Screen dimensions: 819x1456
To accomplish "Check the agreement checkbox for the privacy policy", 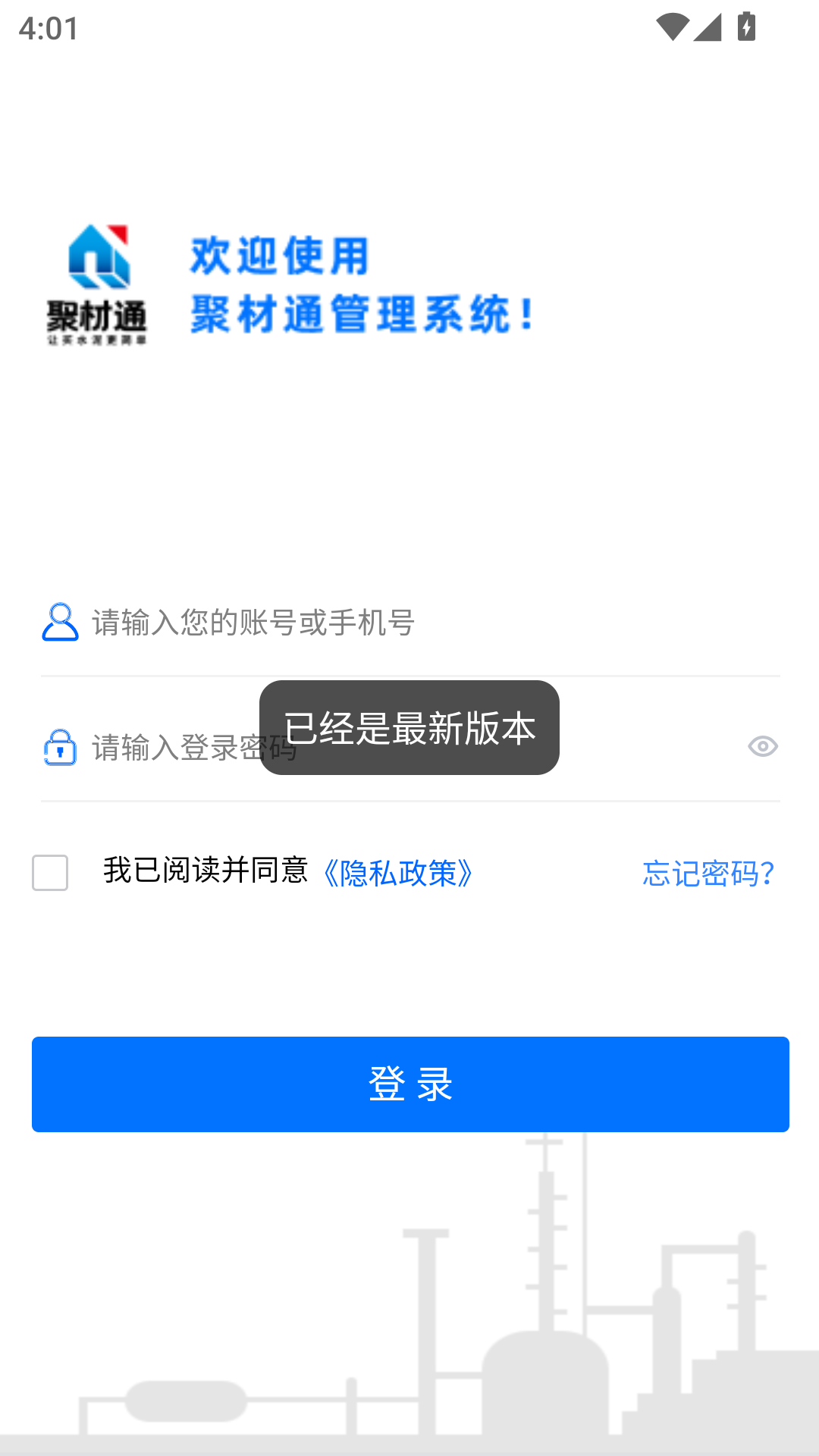I will coord(49,874).
